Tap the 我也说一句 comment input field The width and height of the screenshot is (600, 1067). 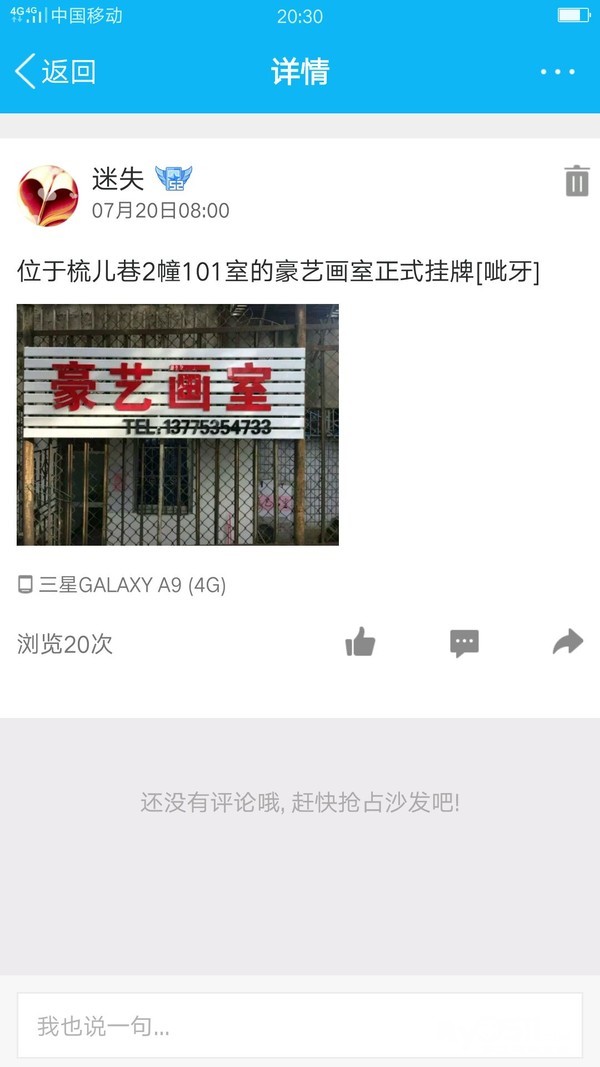click(x=299, y=1025)
